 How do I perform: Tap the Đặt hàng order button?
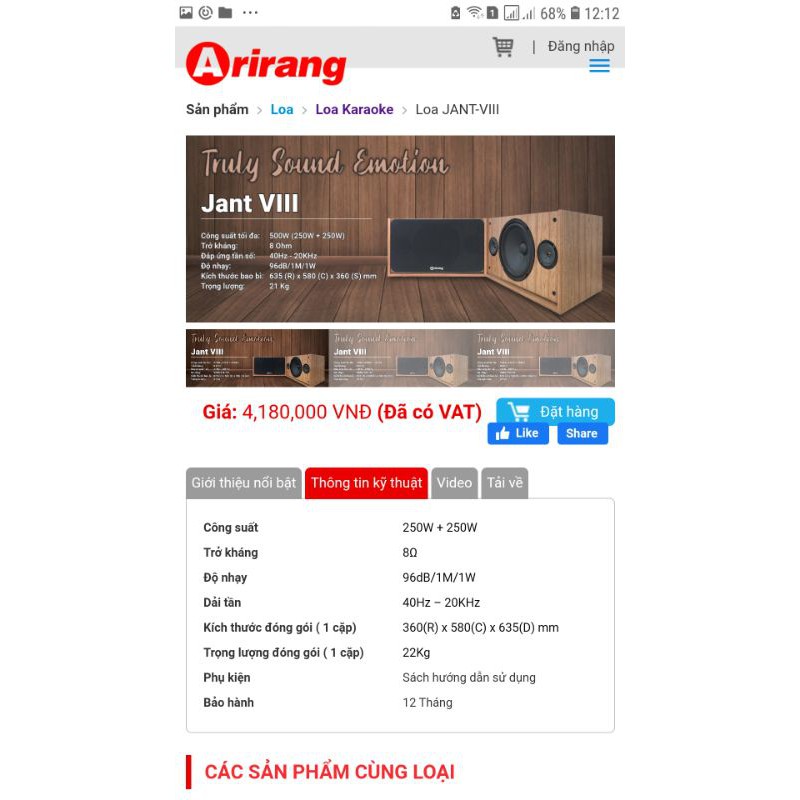tap(555, 411)
